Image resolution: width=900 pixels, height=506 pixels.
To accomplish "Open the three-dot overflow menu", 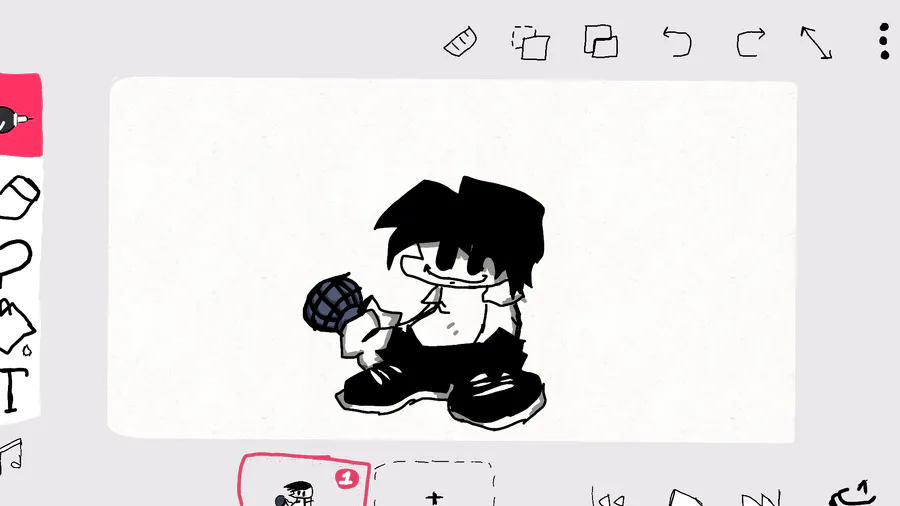I will 885,41.
